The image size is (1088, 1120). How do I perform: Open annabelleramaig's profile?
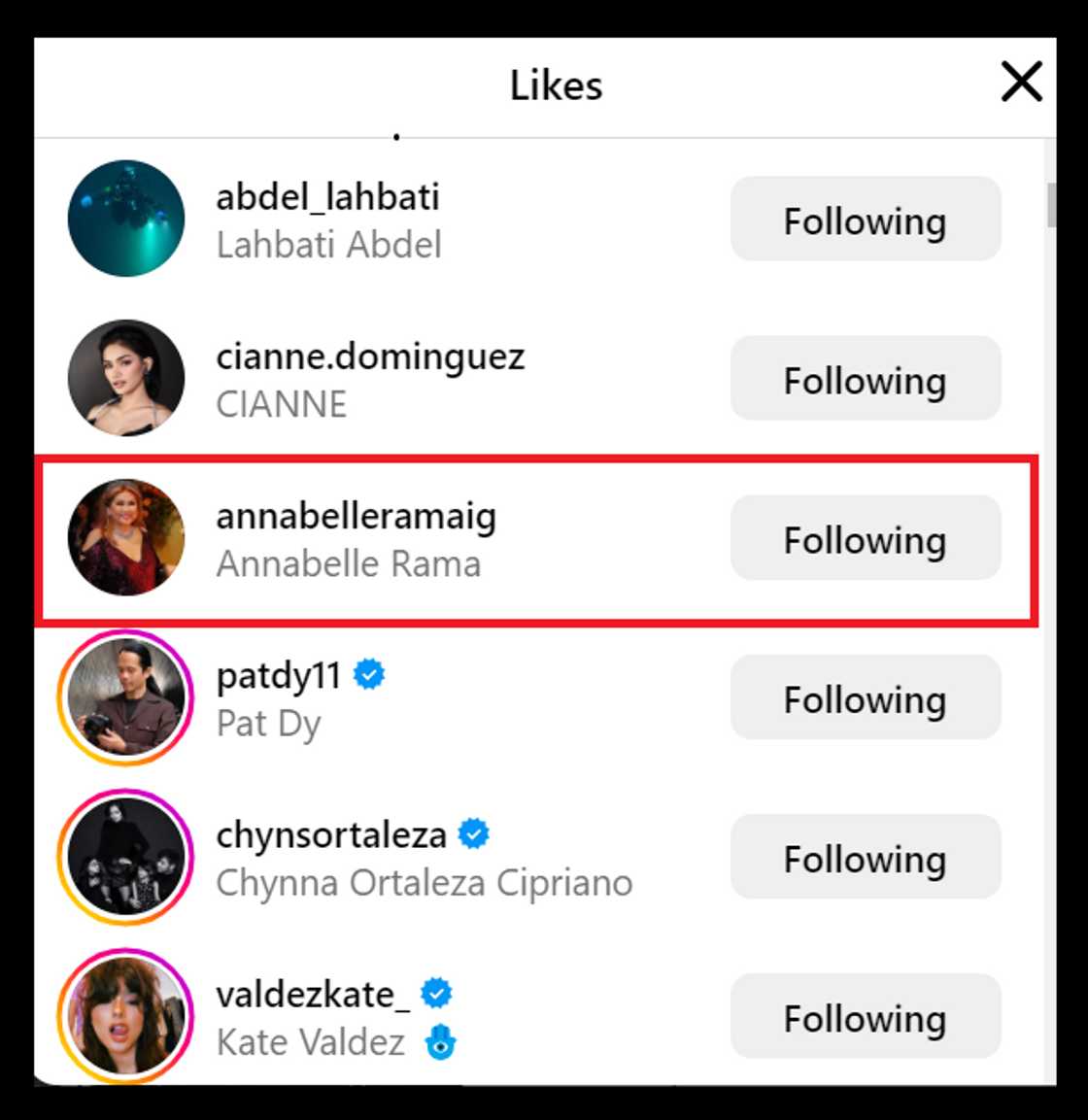click(x=356, y=516)
